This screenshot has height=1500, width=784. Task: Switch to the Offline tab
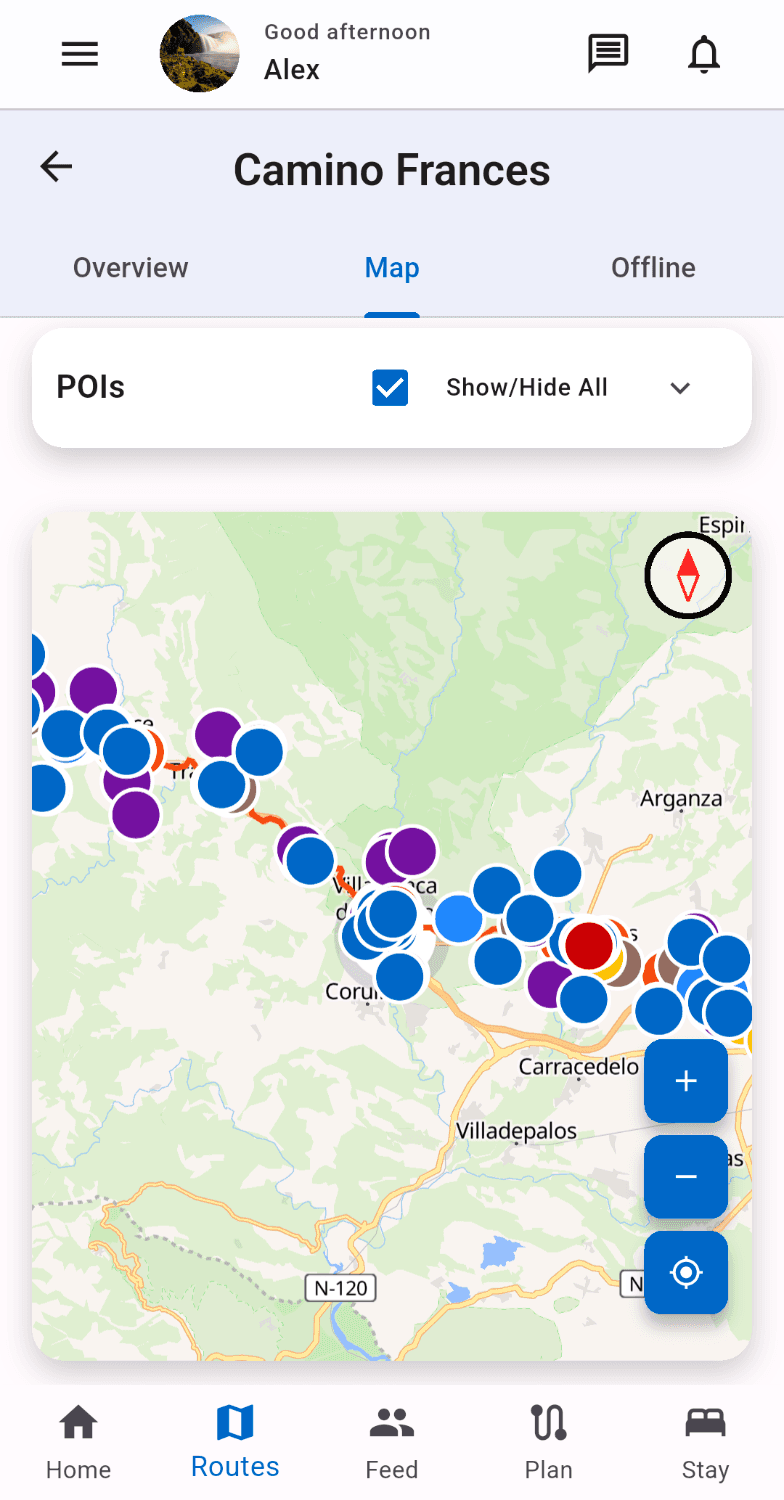653,268
